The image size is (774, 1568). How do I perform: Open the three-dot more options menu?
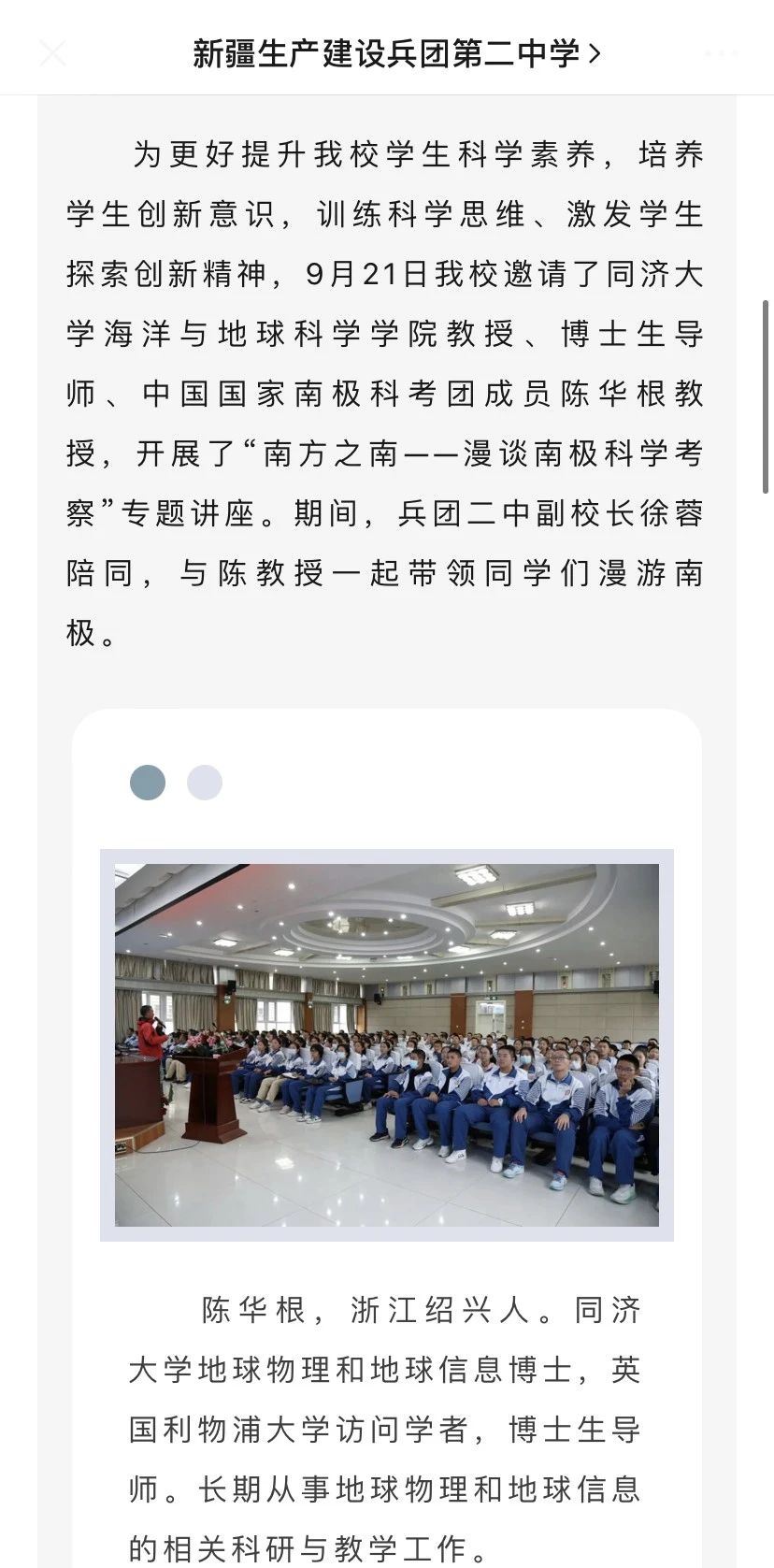point(721,53)
